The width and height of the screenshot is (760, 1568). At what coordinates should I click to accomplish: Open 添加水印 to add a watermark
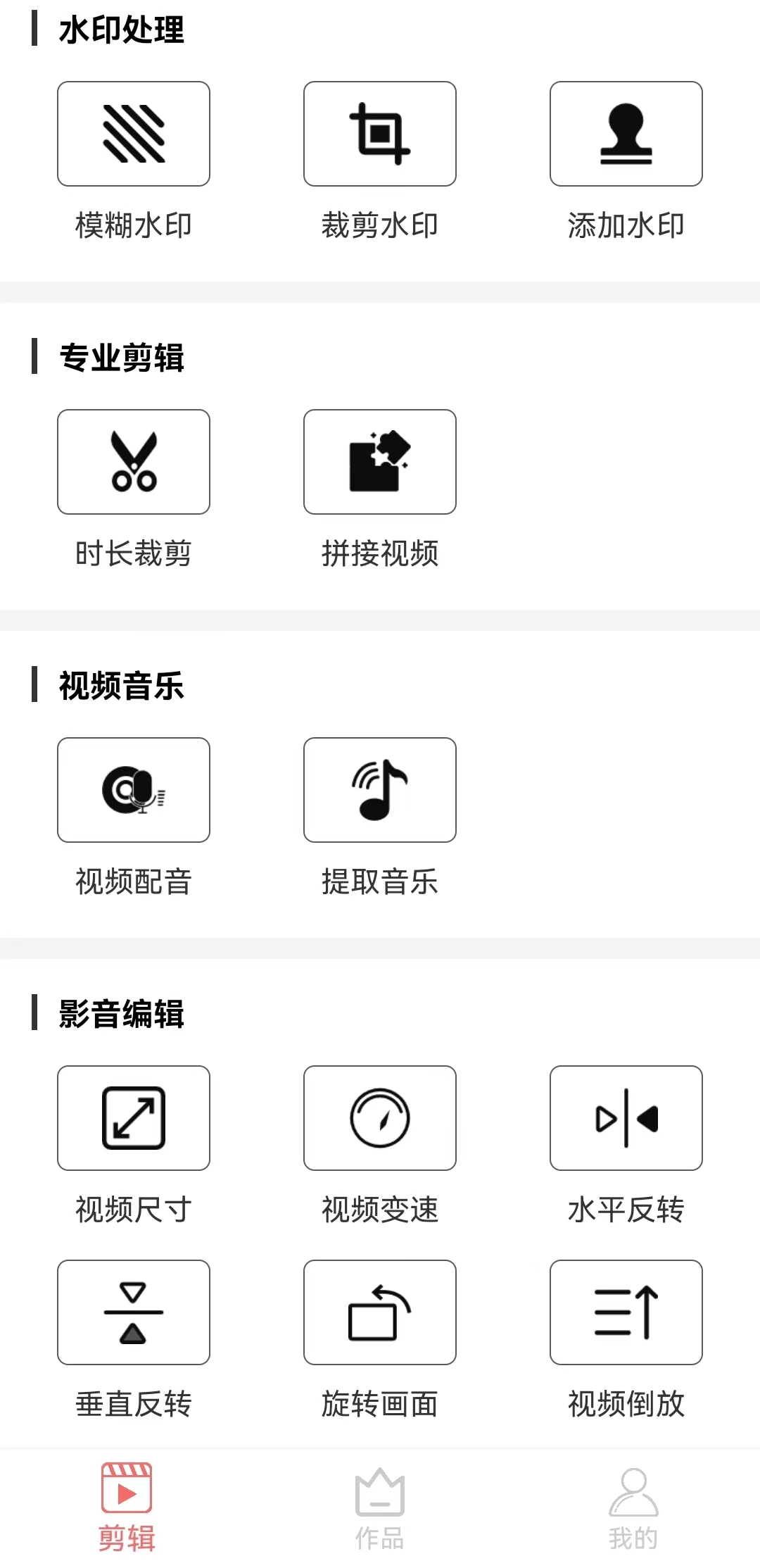(x=626, y=134)
